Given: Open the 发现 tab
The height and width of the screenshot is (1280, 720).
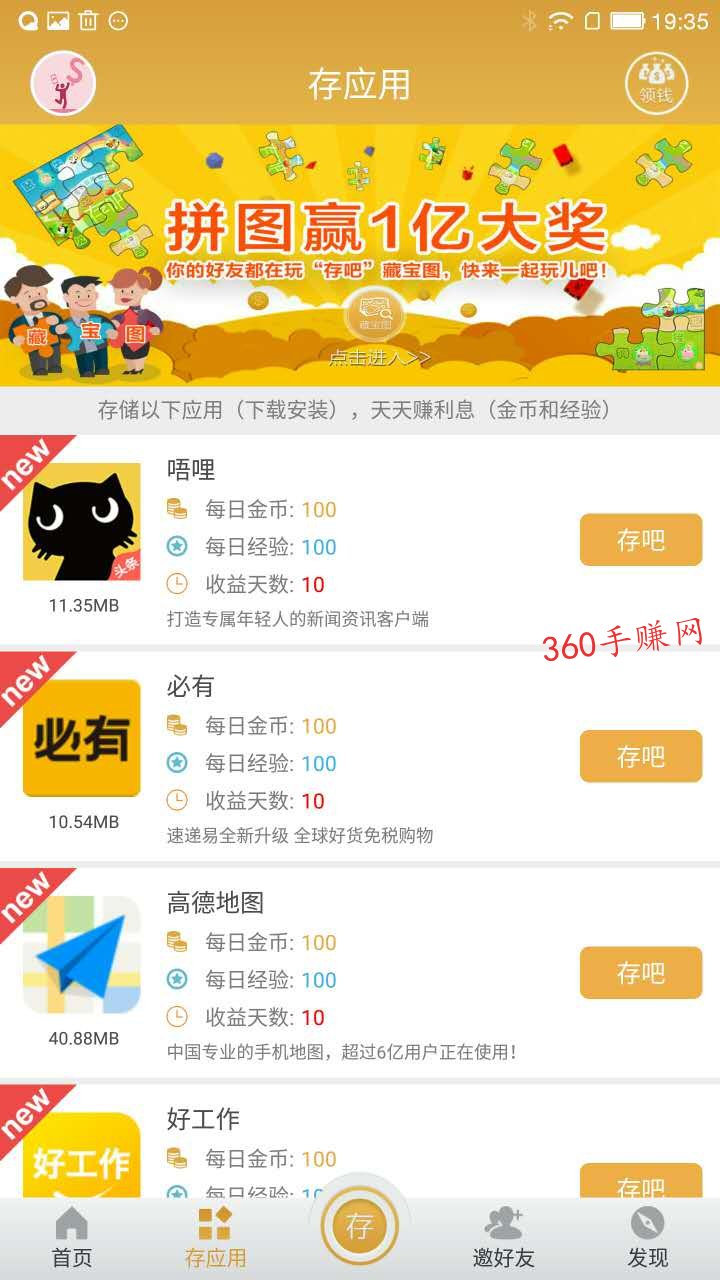Looking at the screenshot, I should [x=648, y=1238].
